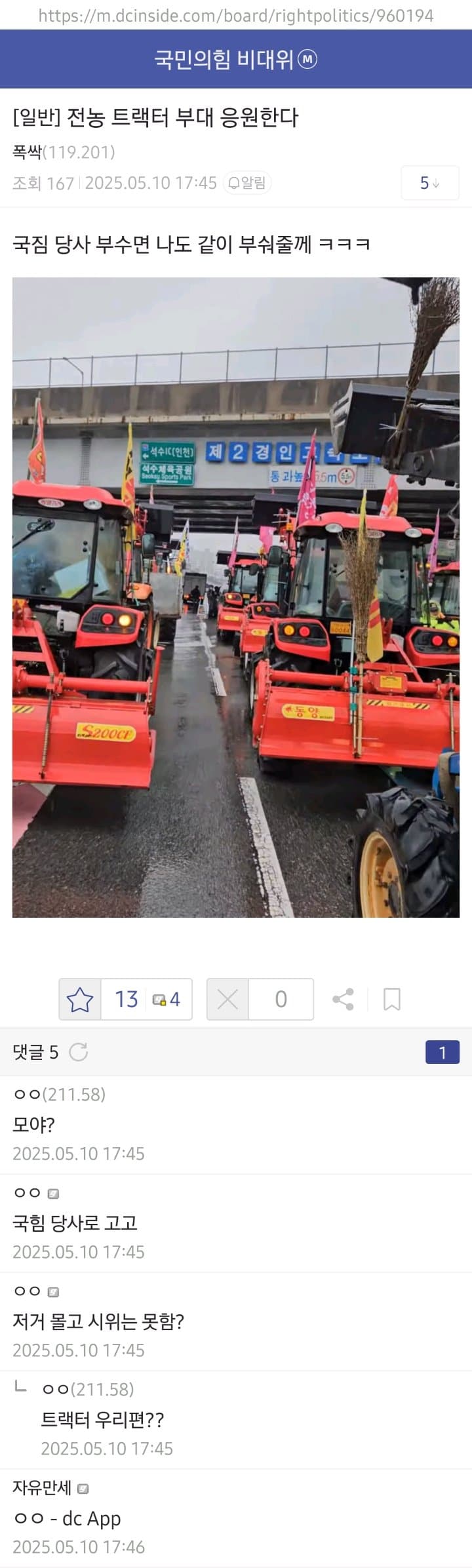Open comment page 1
The image size is (472, 1568).
[x=442, y=1052]
